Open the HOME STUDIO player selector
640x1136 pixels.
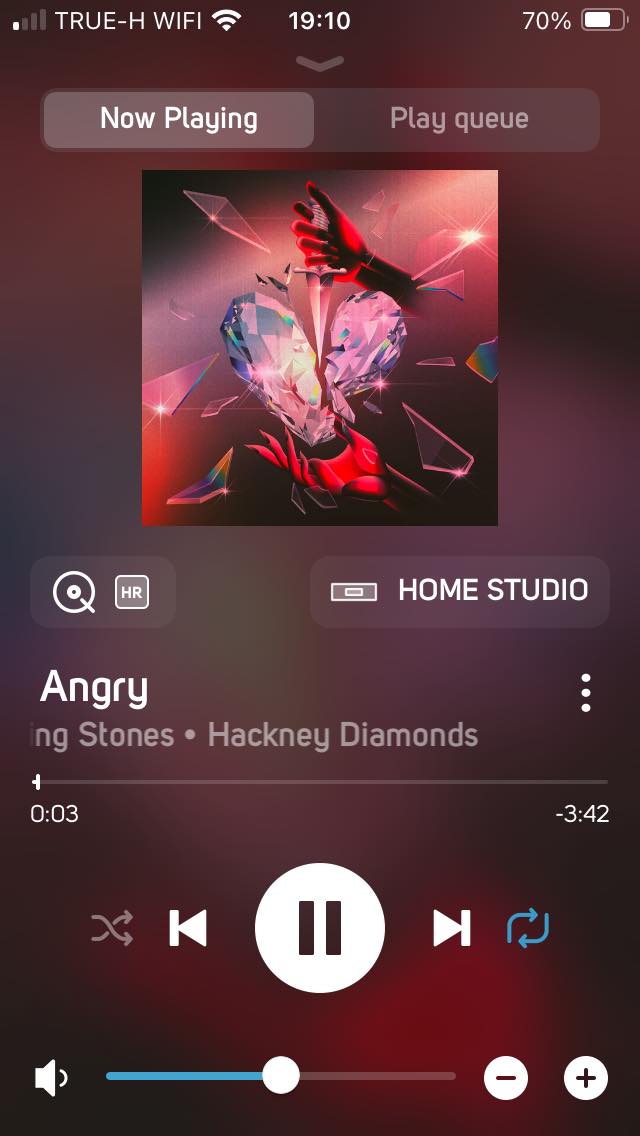tap(459, 592)
